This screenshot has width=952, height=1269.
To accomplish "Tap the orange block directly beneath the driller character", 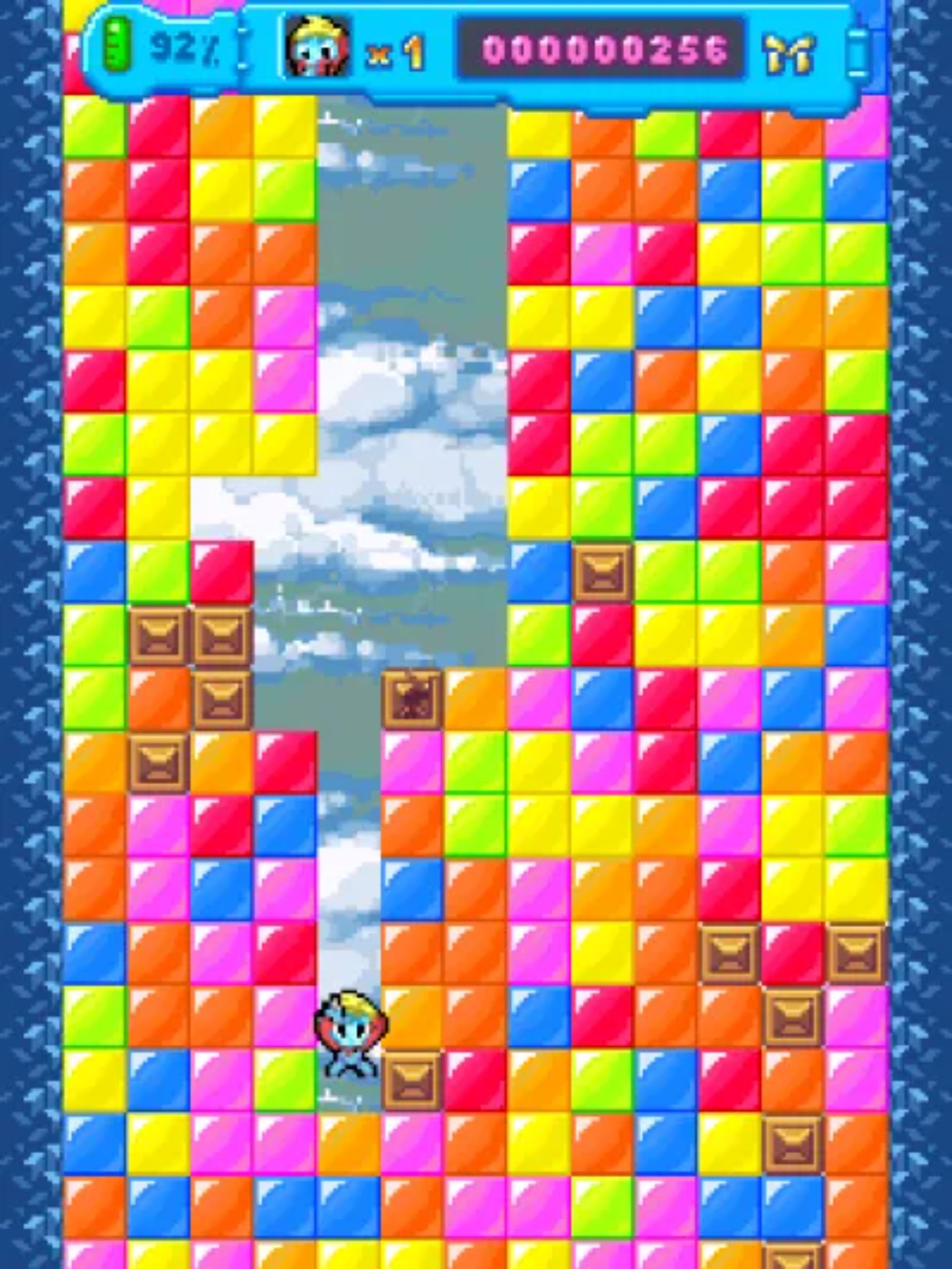I will pyautogui.click(x=348, y=1144).
